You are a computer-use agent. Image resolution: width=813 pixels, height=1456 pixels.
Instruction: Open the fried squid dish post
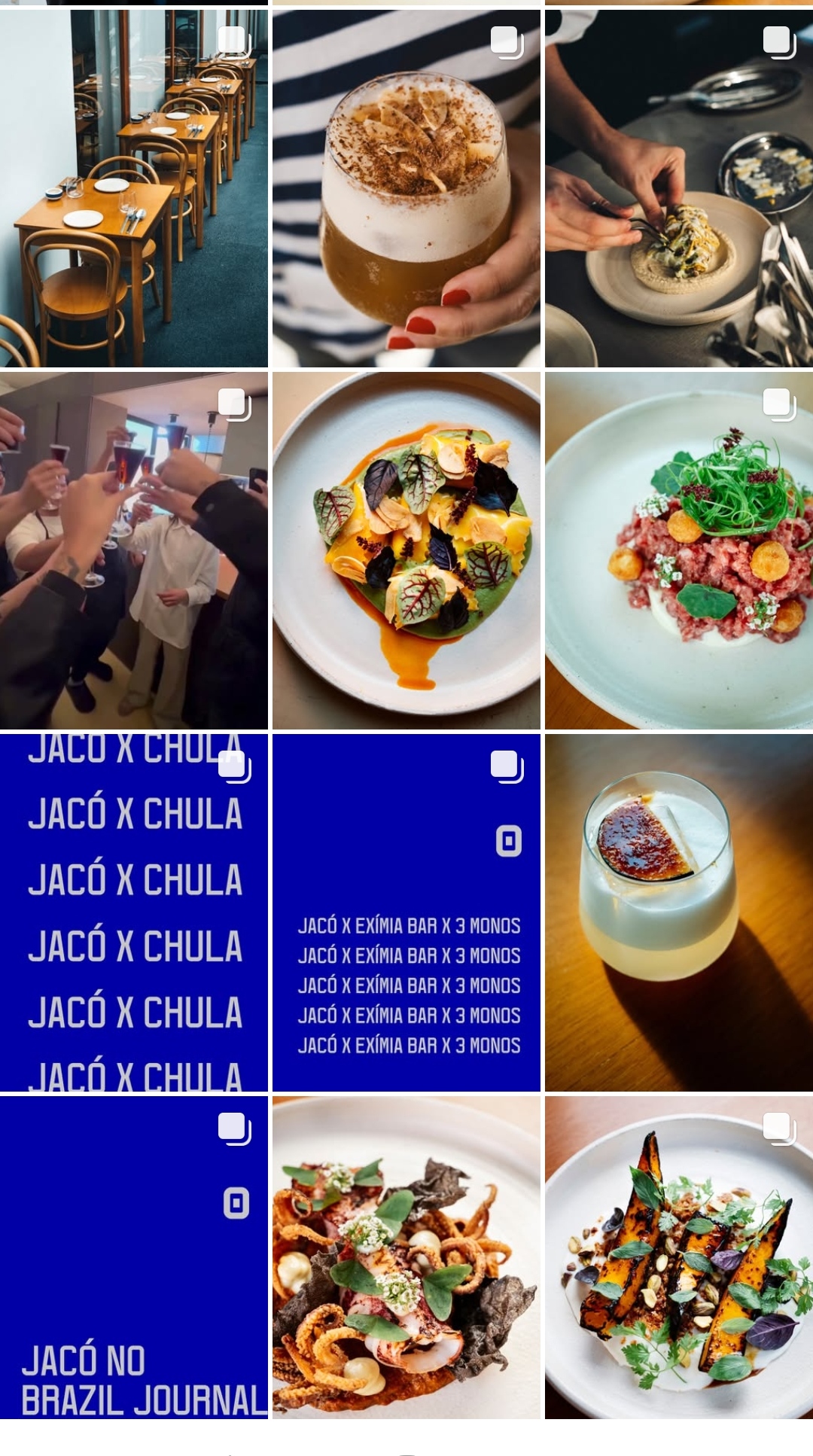406,1257
